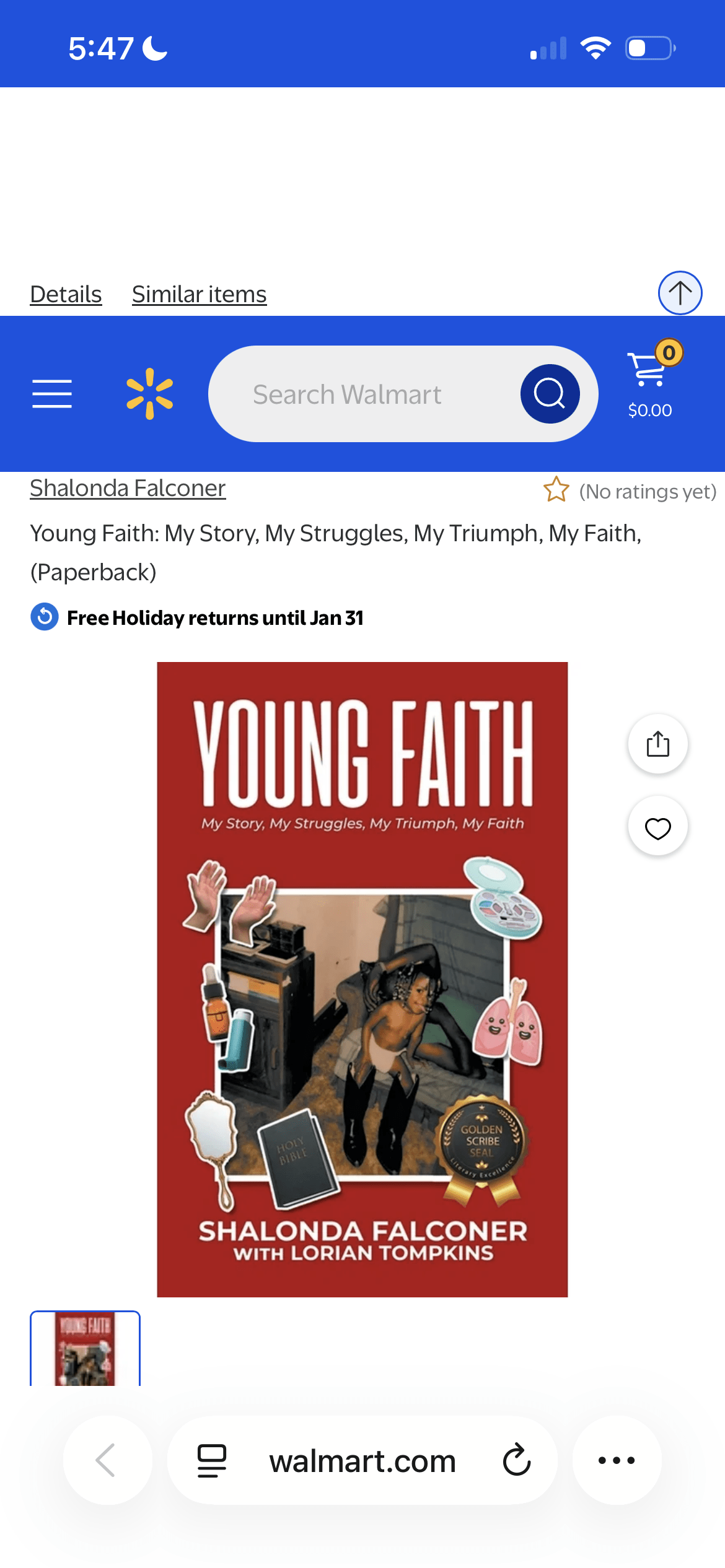Open the hamburger menu

click(x=52, y=394)
